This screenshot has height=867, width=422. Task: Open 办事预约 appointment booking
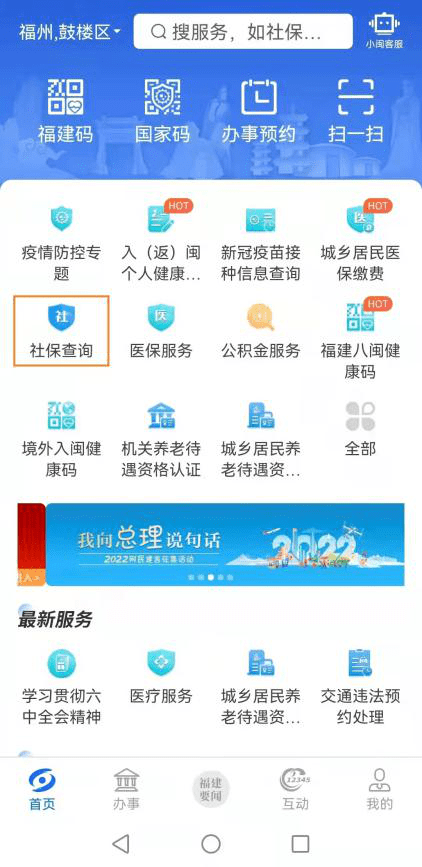pyautogui.click(x=258, y=111)
